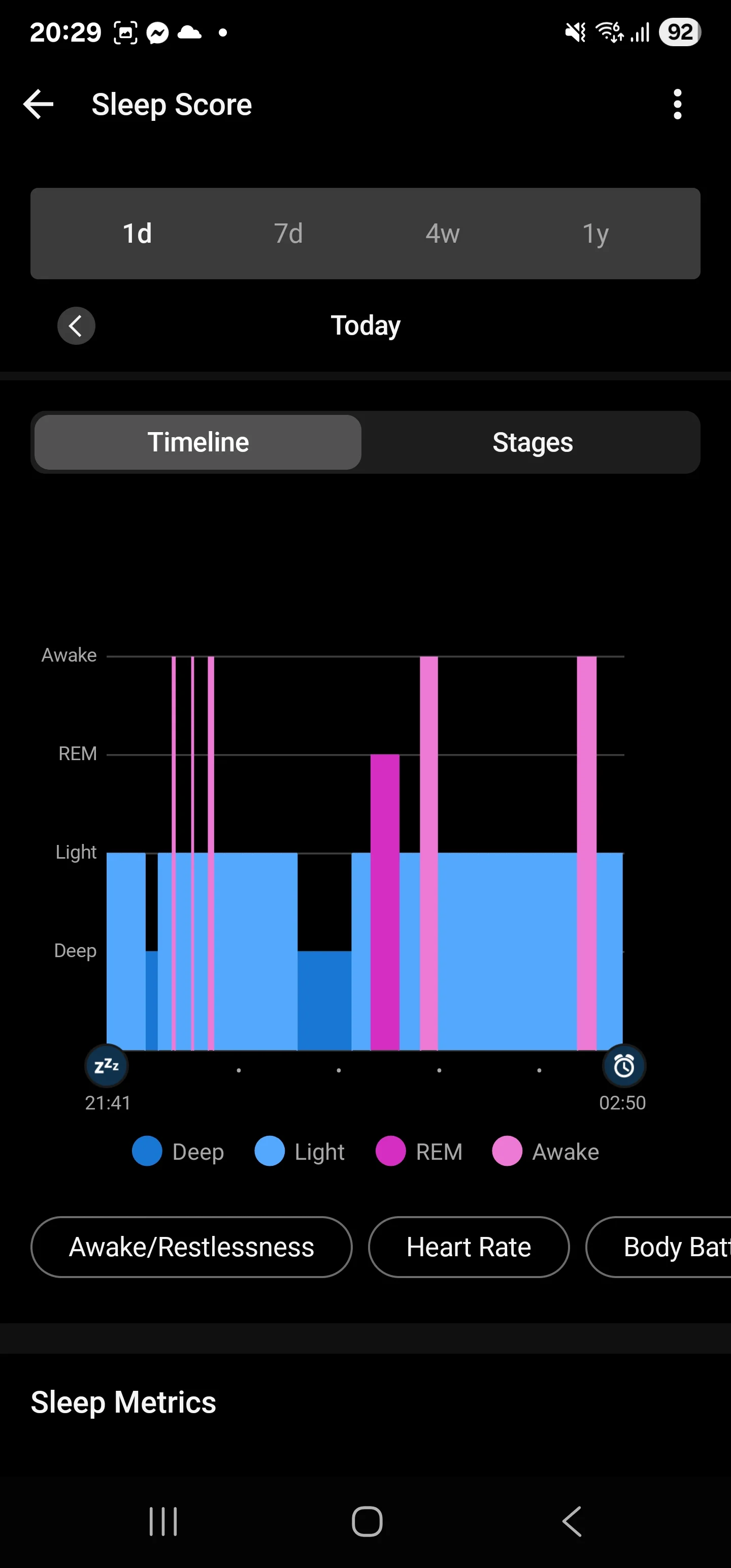
Task: Show Awake/Restlessness overlay
Action: 191,1247
